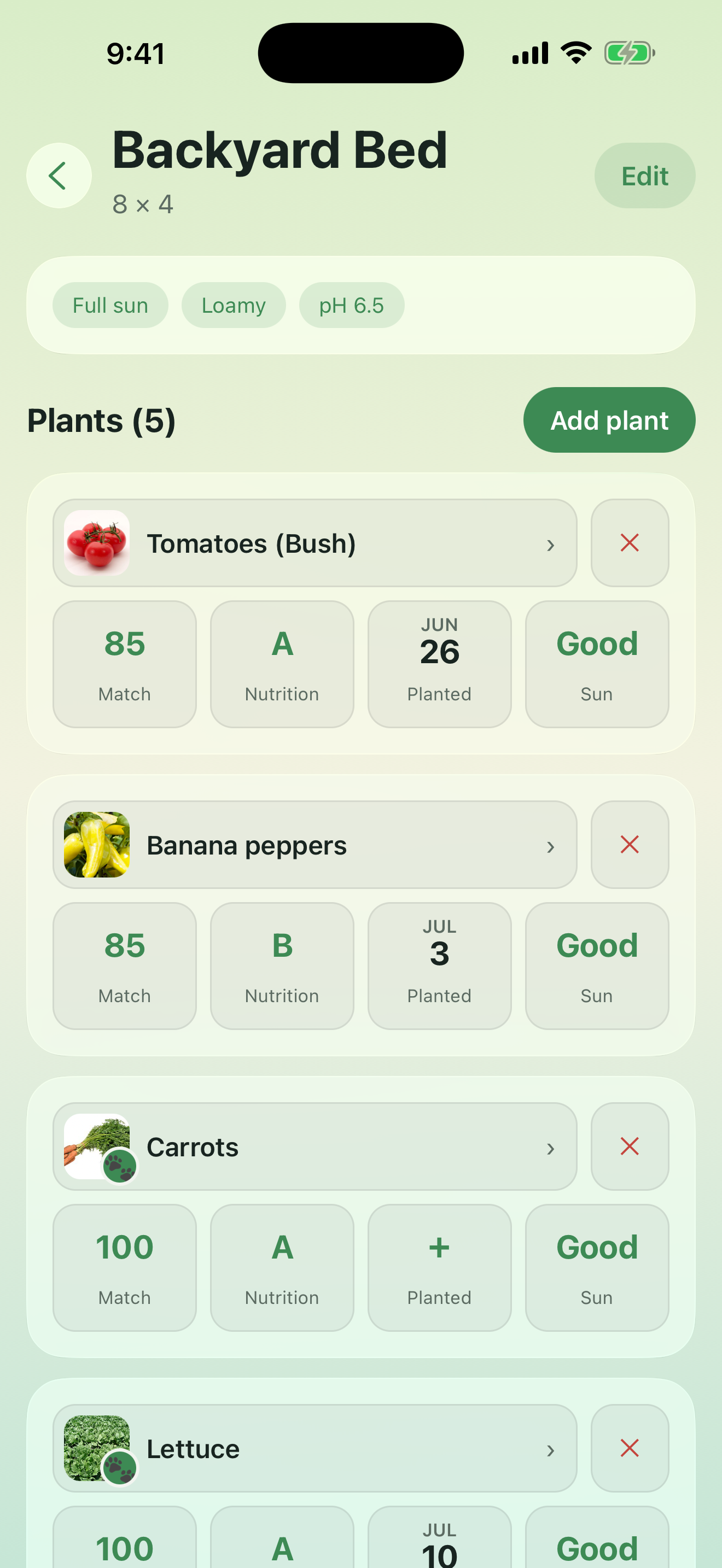
Task: Remove Tomatoes (Bush) from the bed
Action: (x=630, y=543)
